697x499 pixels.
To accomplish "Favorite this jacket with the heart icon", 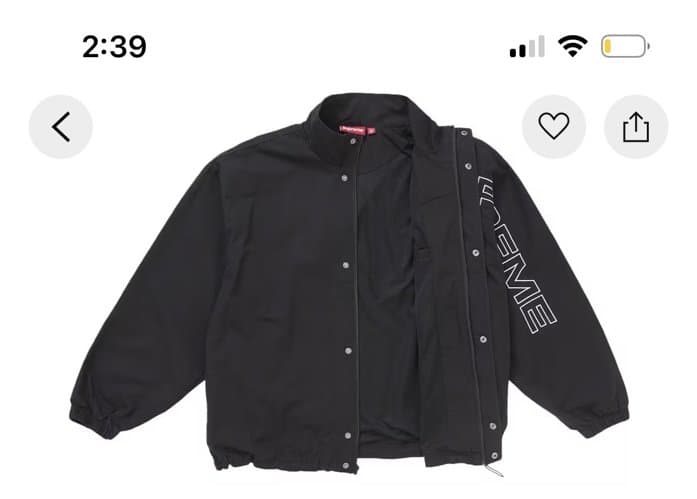I will pyautogui.click(x=554, y=126).
